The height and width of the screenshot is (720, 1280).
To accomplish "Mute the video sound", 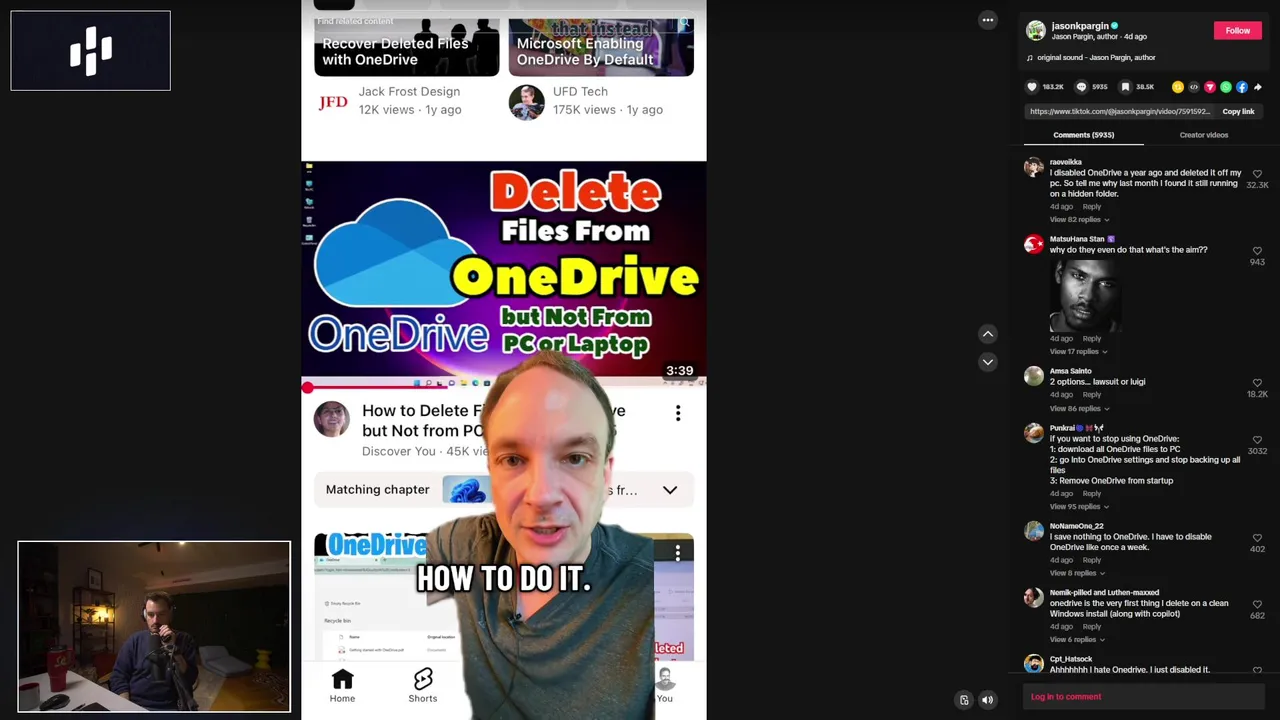I will pyautogui.click(x=987, y=700).
